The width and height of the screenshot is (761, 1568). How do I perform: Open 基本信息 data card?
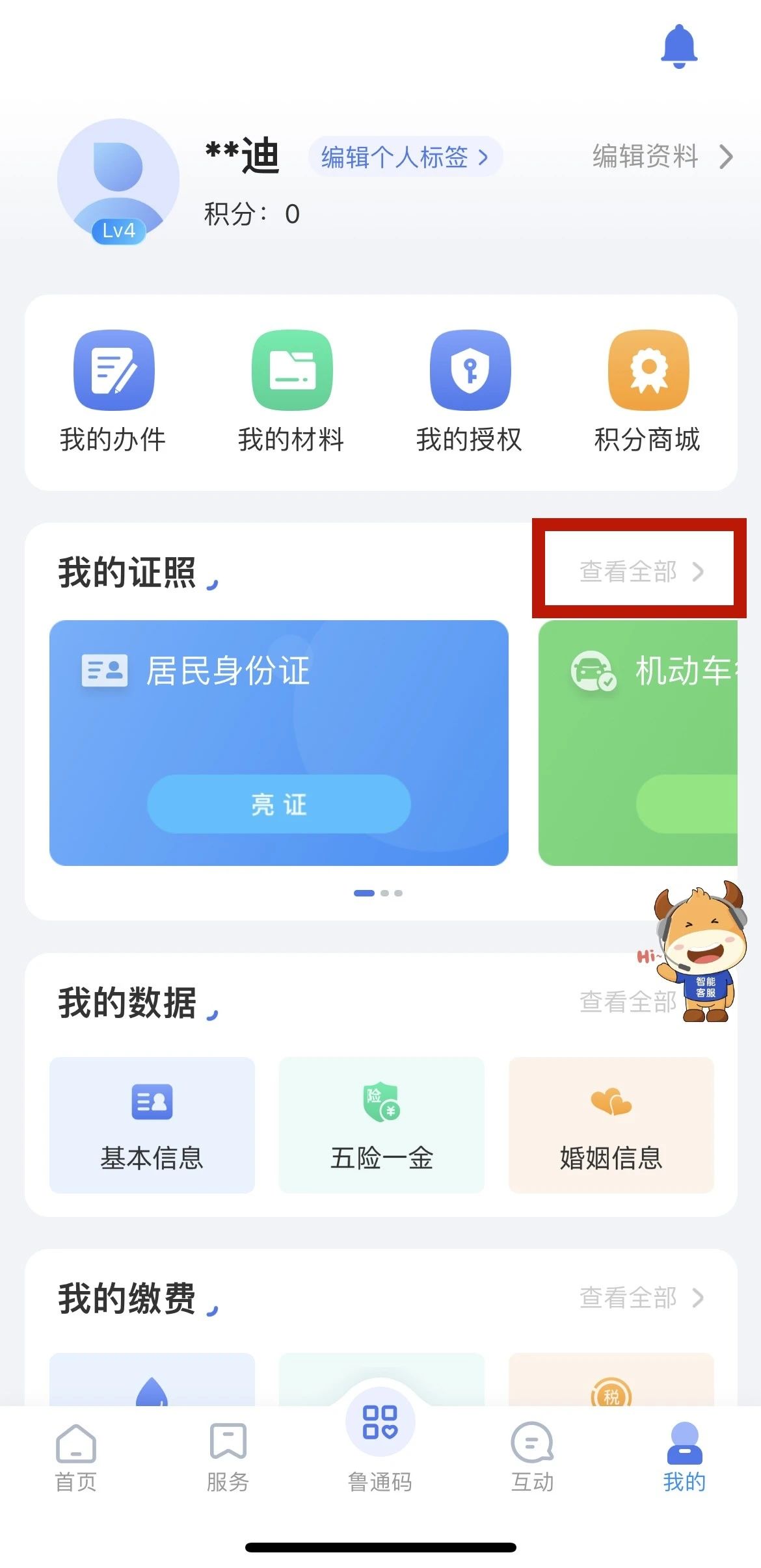(x=152, y=1125)
